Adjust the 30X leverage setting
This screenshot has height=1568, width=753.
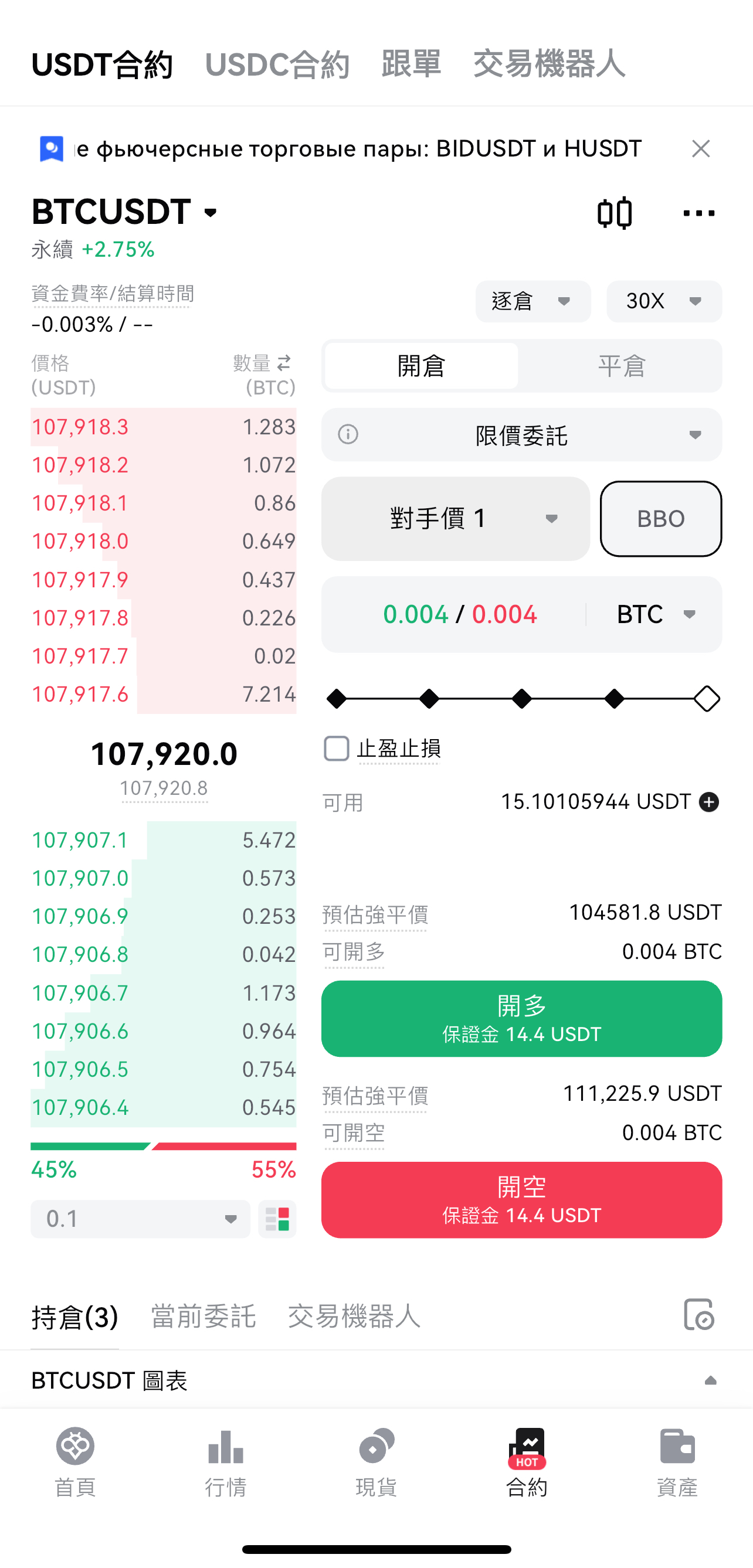pyautogui.click(x=663, y=301)
